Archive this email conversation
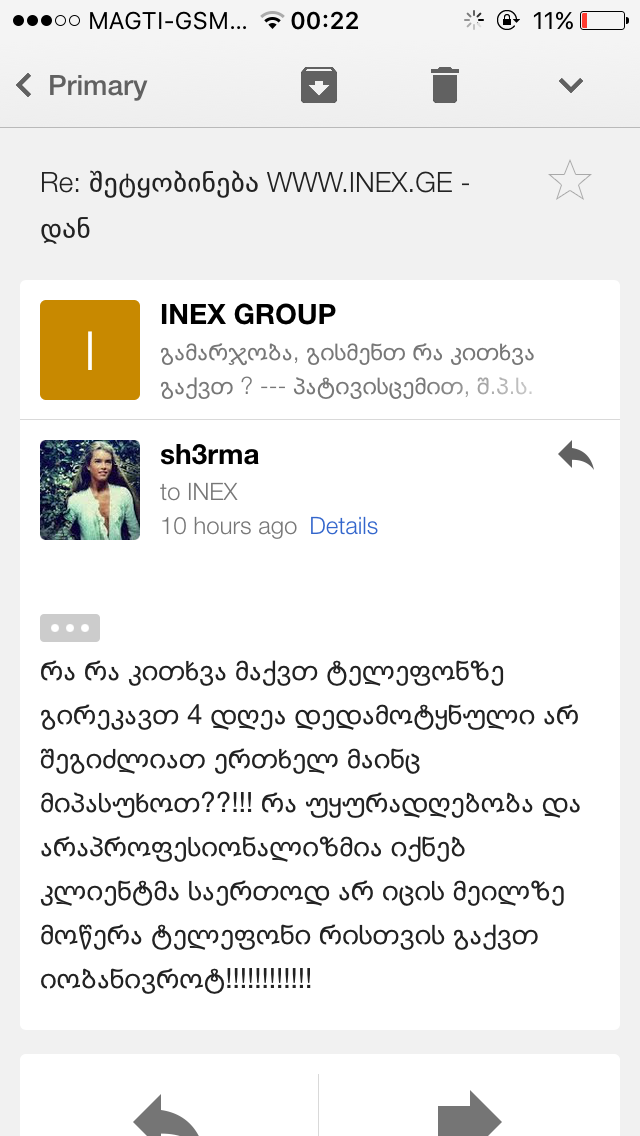The width and height of the screenshot is (640, 1136). (319, 86)
